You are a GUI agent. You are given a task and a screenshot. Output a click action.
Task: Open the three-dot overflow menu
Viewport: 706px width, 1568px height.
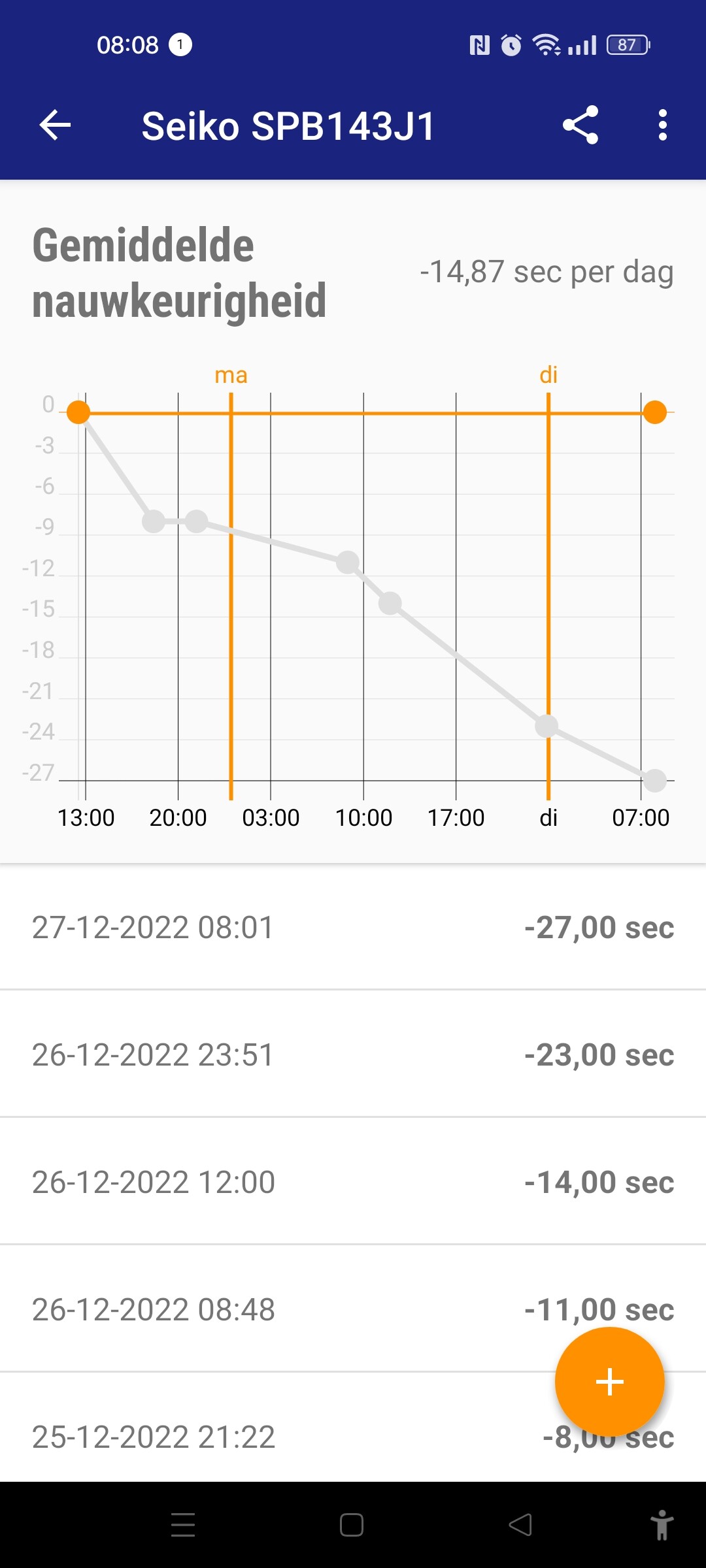click(x=662, y=125)
